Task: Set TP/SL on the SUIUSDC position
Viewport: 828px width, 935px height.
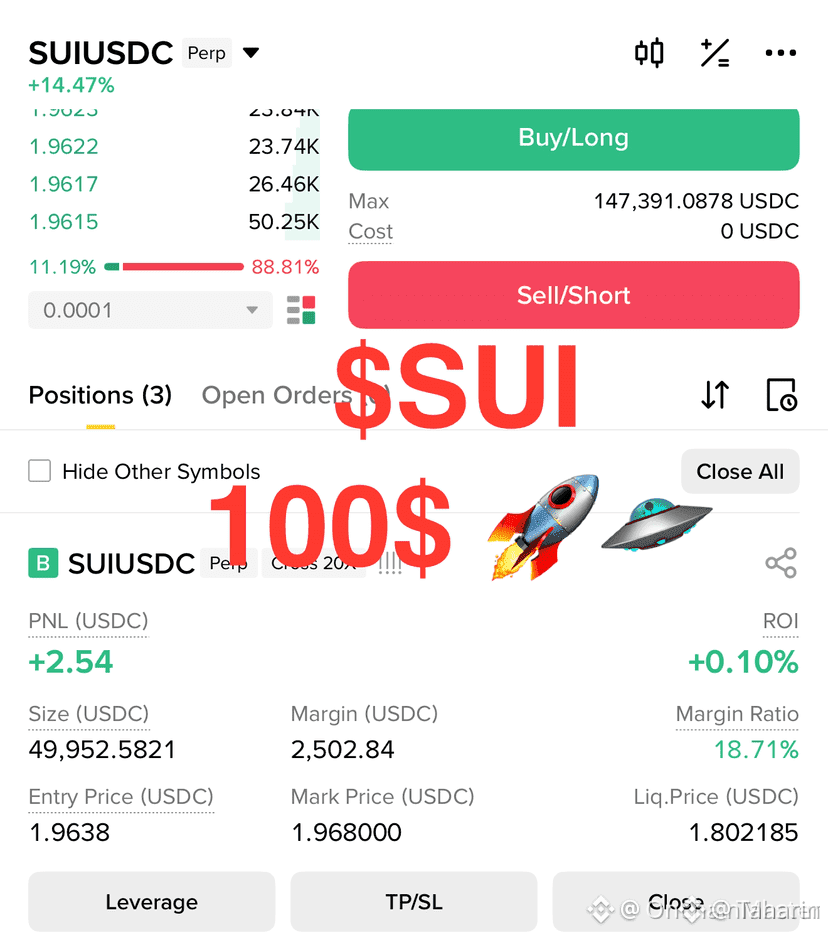Action: point(413,902)
